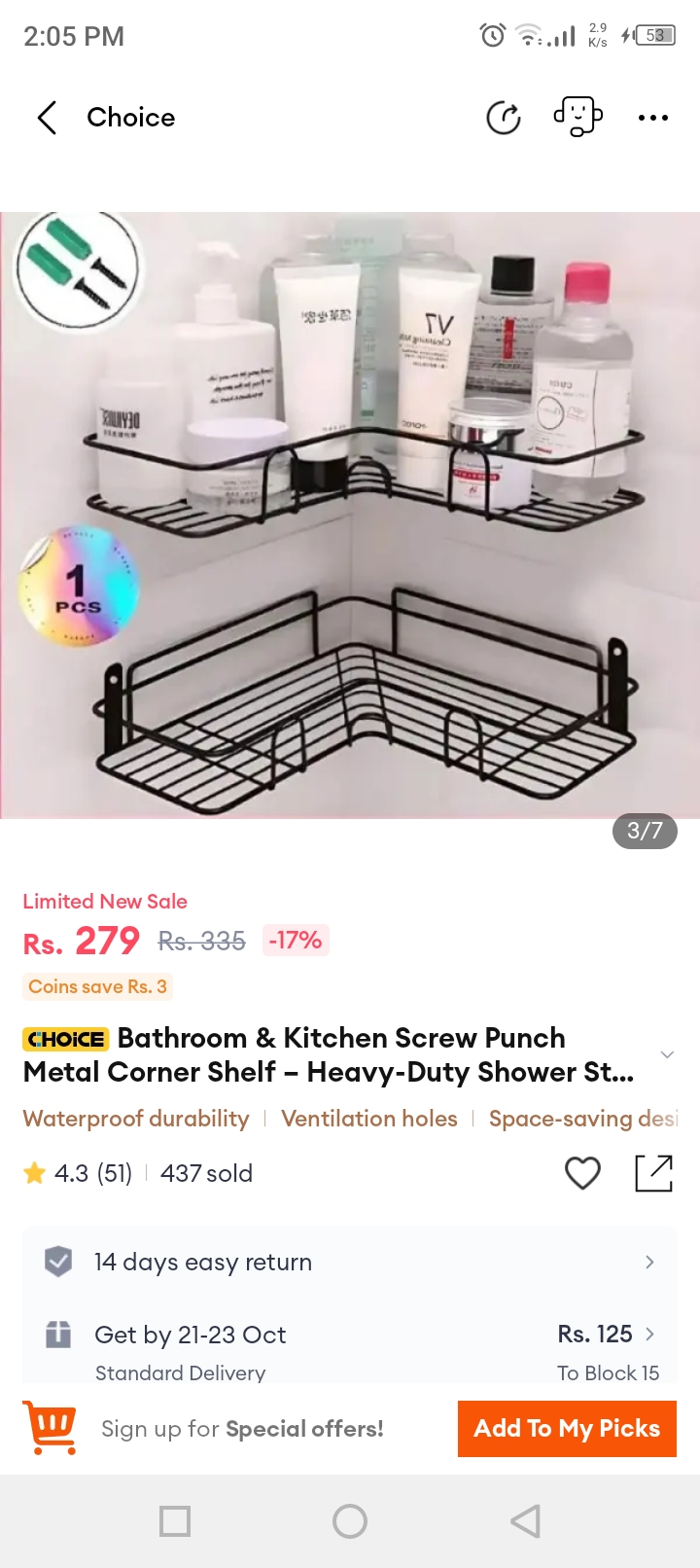Tap the circular arrow icon in header

pos(504,118)
